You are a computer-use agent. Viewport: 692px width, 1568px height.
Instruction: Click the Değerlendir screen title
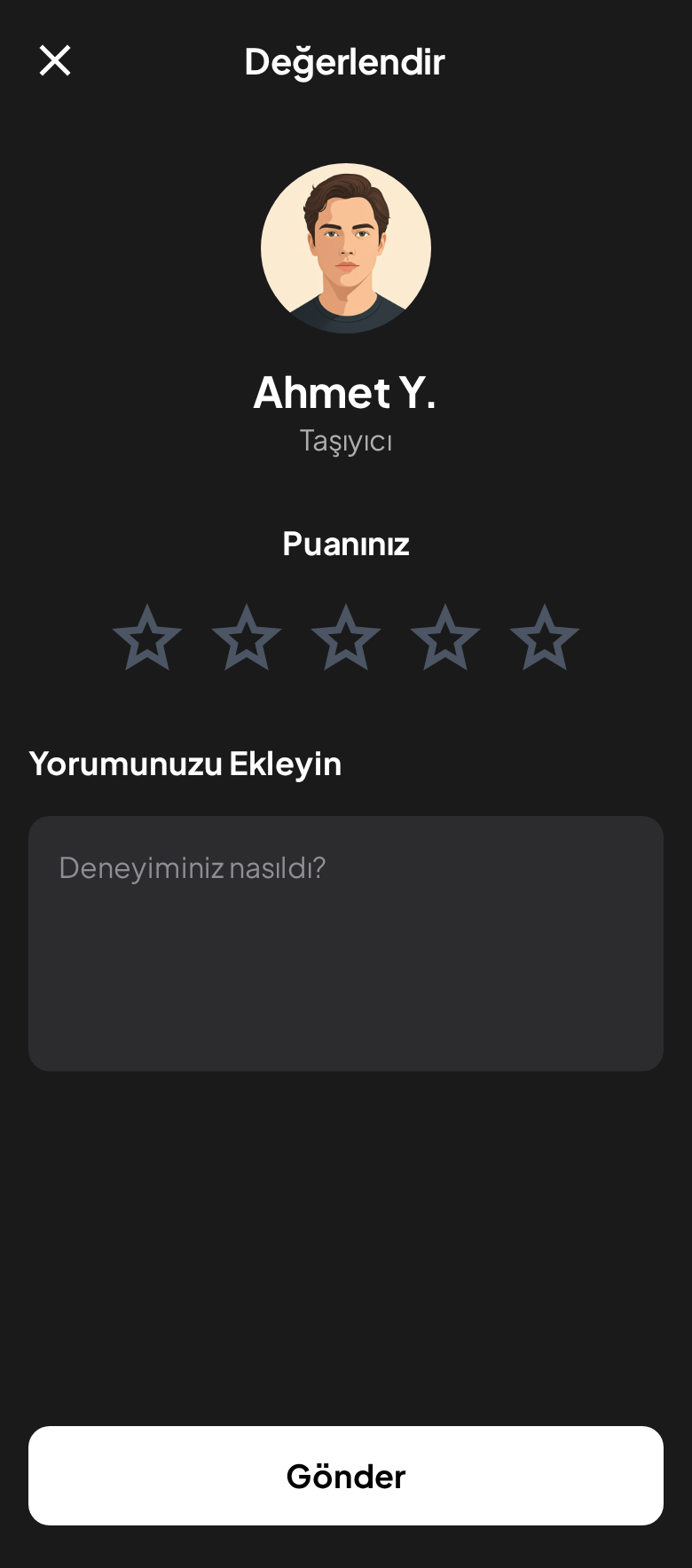click(346, 61)
